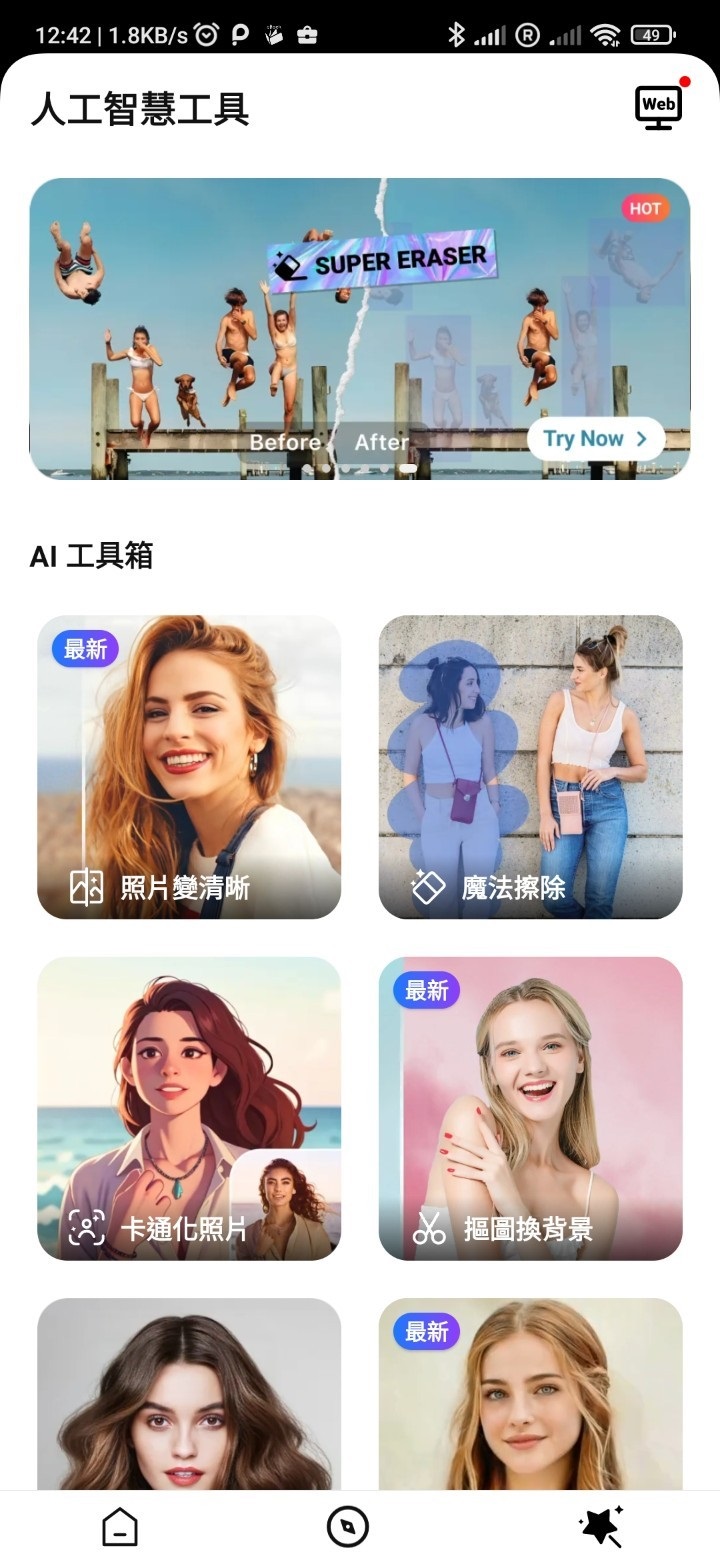Open the 魔法擦除 tool
Image resolution: width=720 pixels, height=1552 pixels.
531,767
